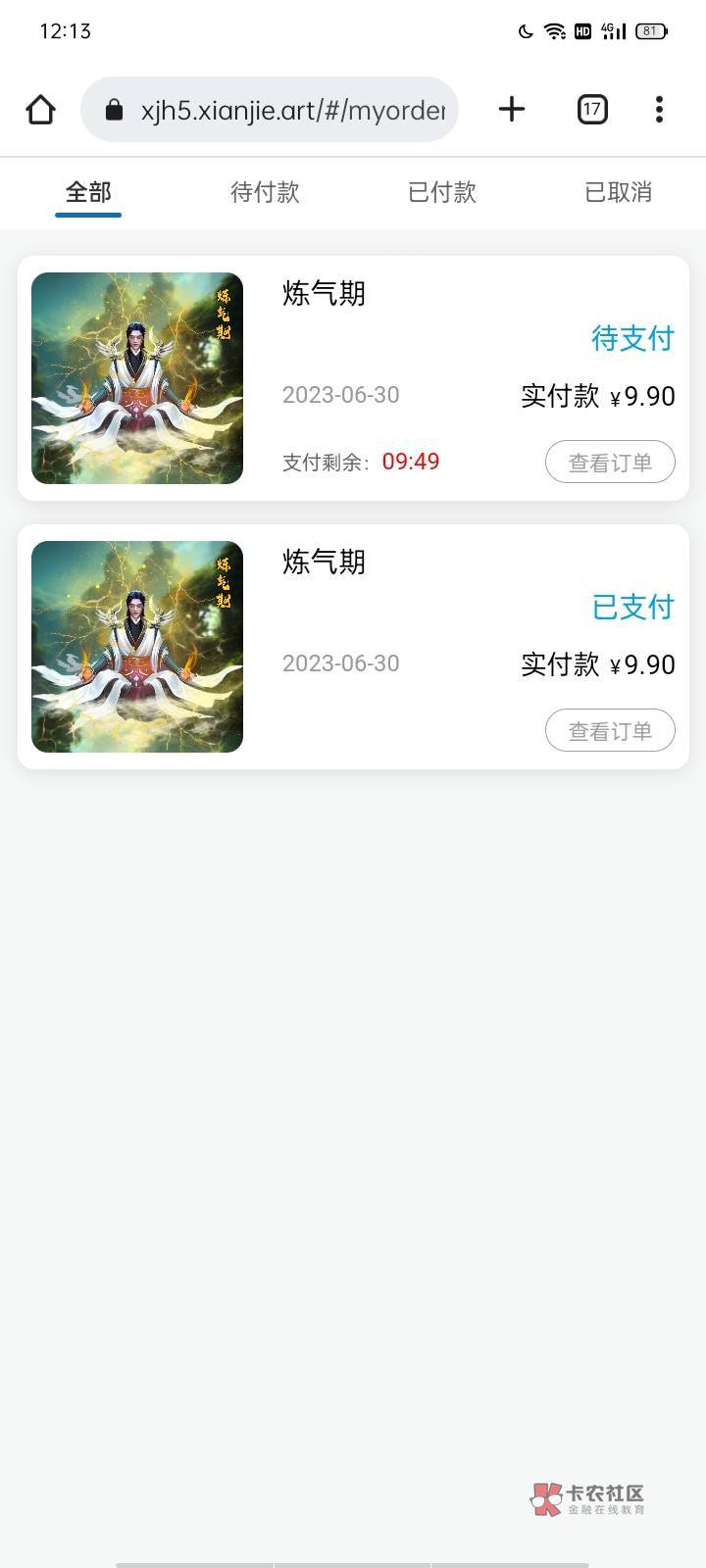The image size is (706, 1568).
Task: Tap 查看订单 on the 已支付 order
Action: tap(610, 731)
